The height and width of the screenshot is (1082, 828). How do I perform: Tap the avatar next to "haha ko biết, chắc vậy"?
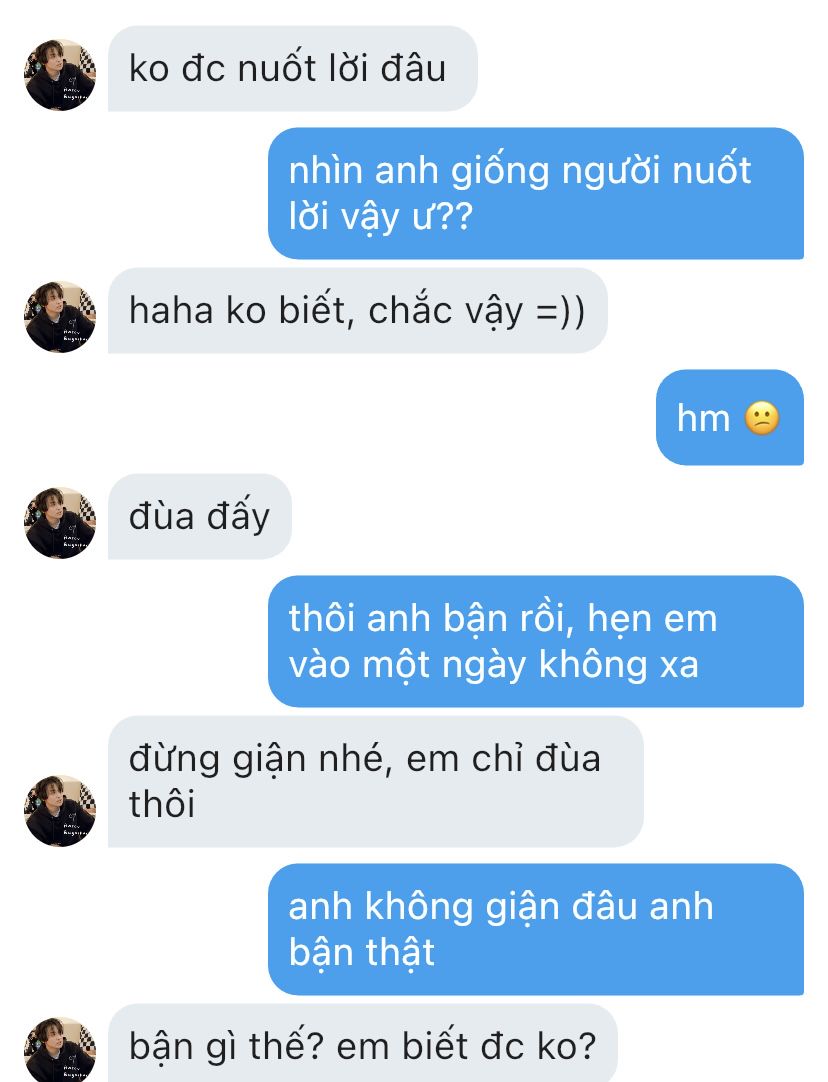[x=60, y=317]
